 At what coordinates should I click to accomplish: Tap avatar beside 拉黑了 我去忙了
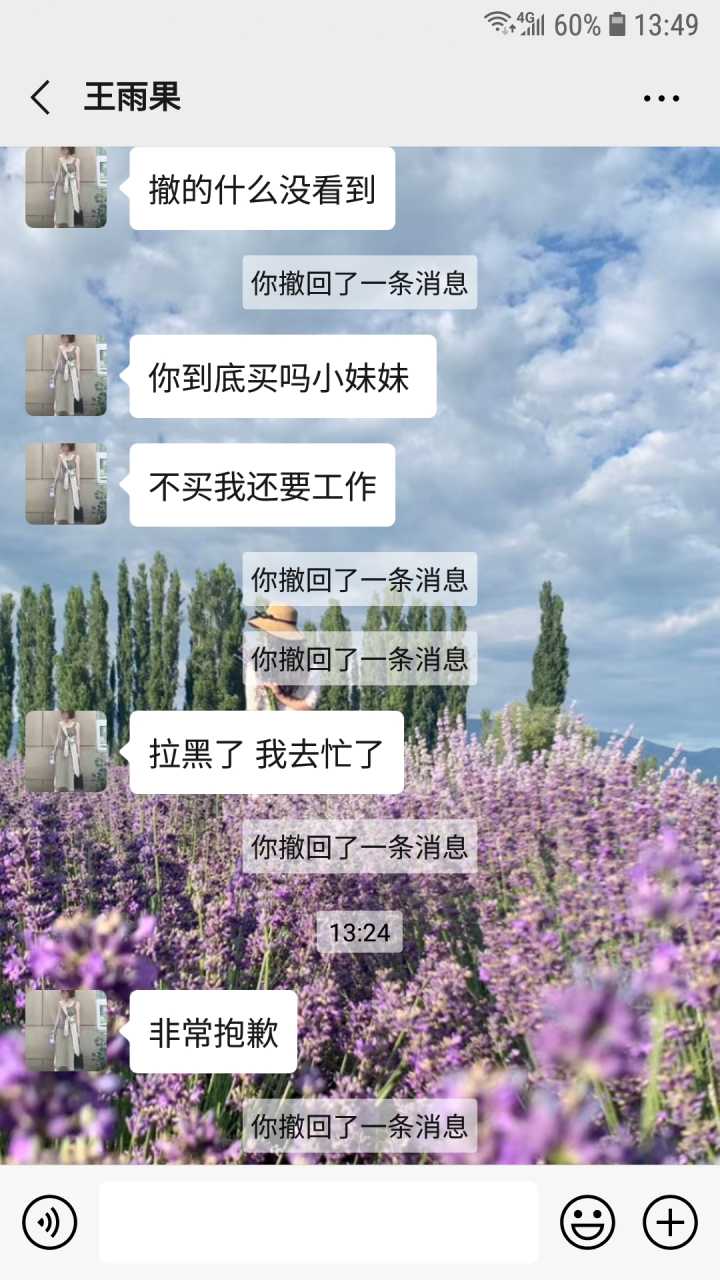pos(66,752)
